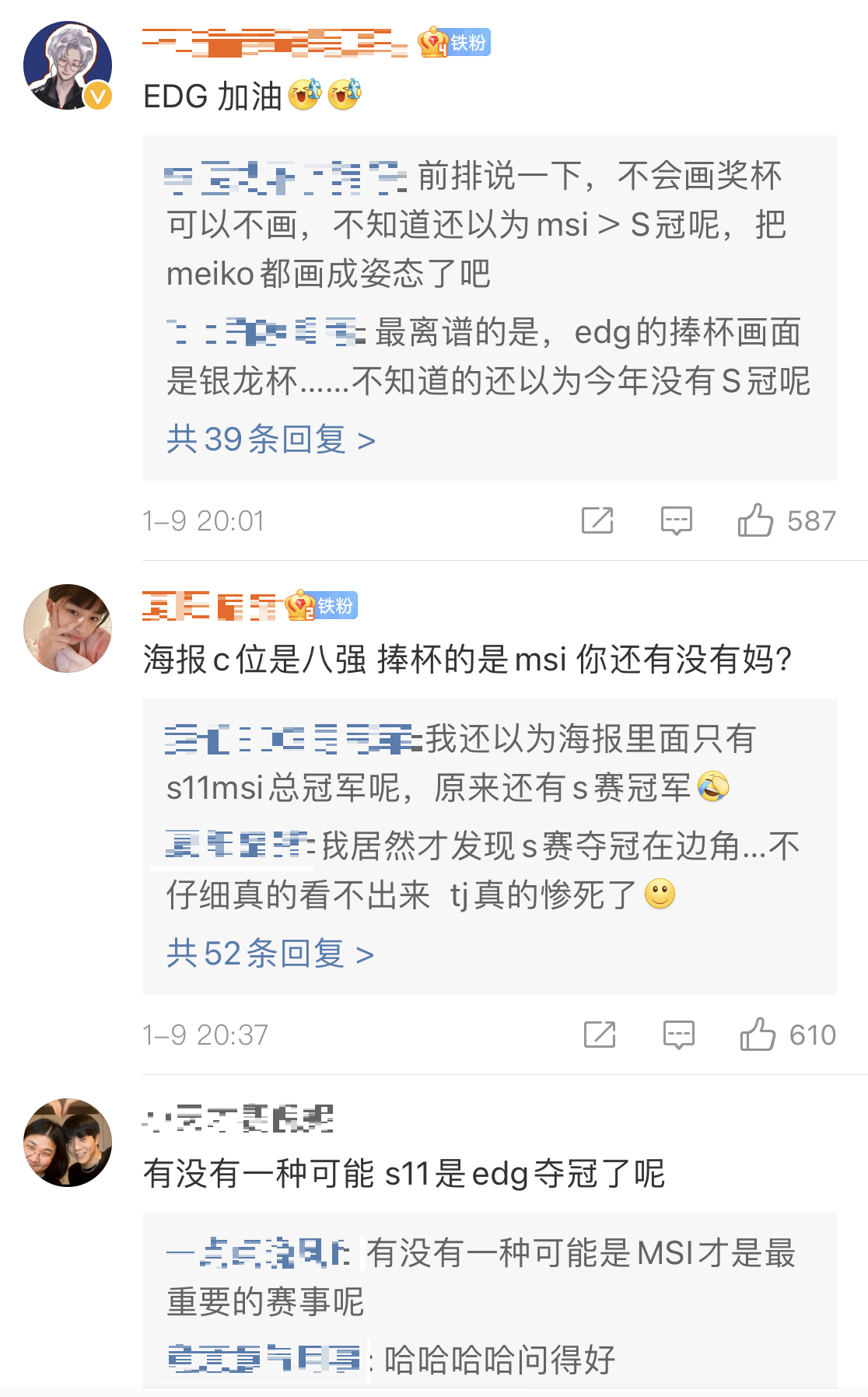The height and width of the screenshot is (1397, 868).
Task: Open username above the 海报c位是八强 comment
Action: pos(210,606)
